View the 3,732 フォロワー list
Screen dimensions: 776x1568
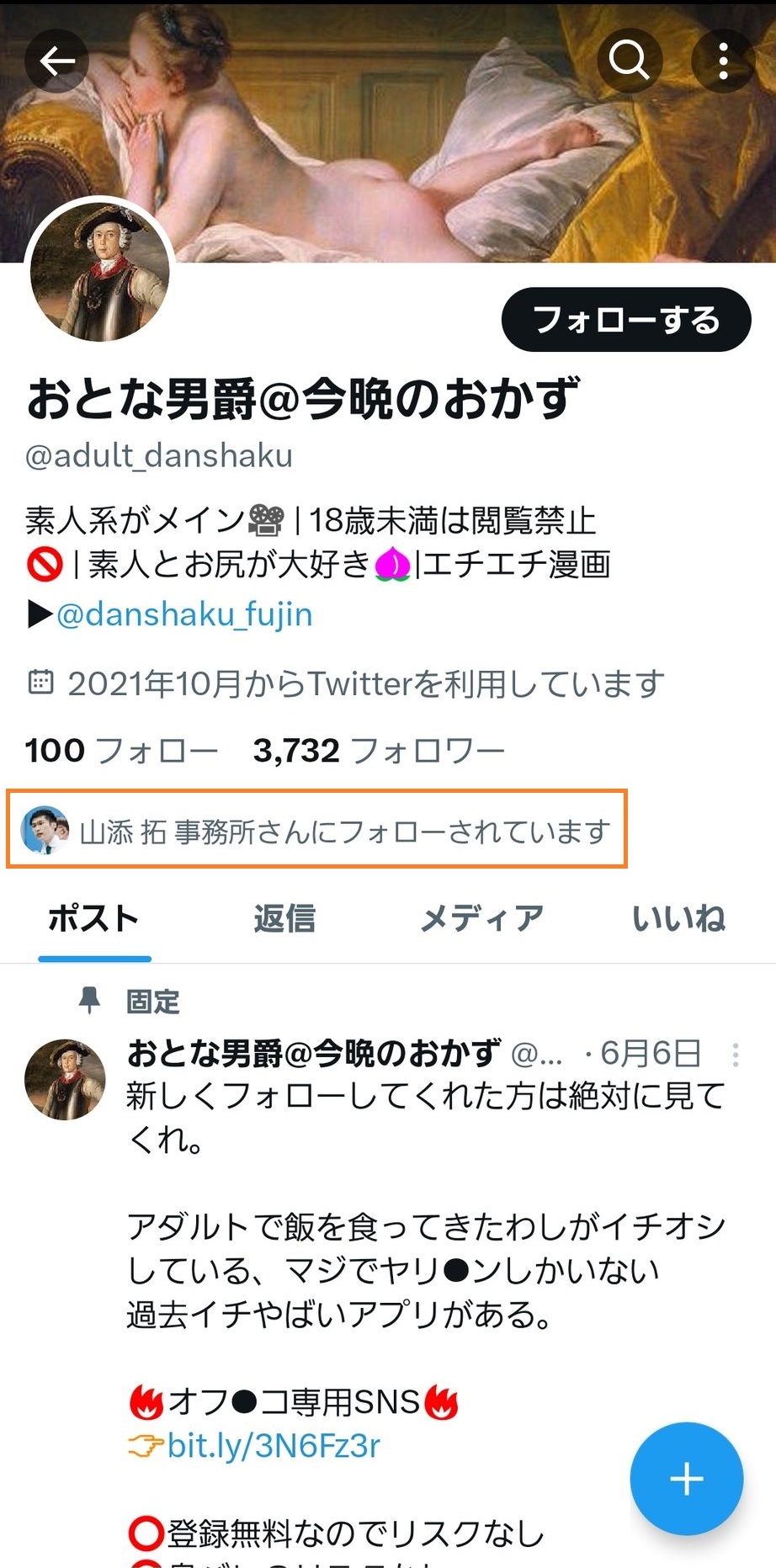379,750
